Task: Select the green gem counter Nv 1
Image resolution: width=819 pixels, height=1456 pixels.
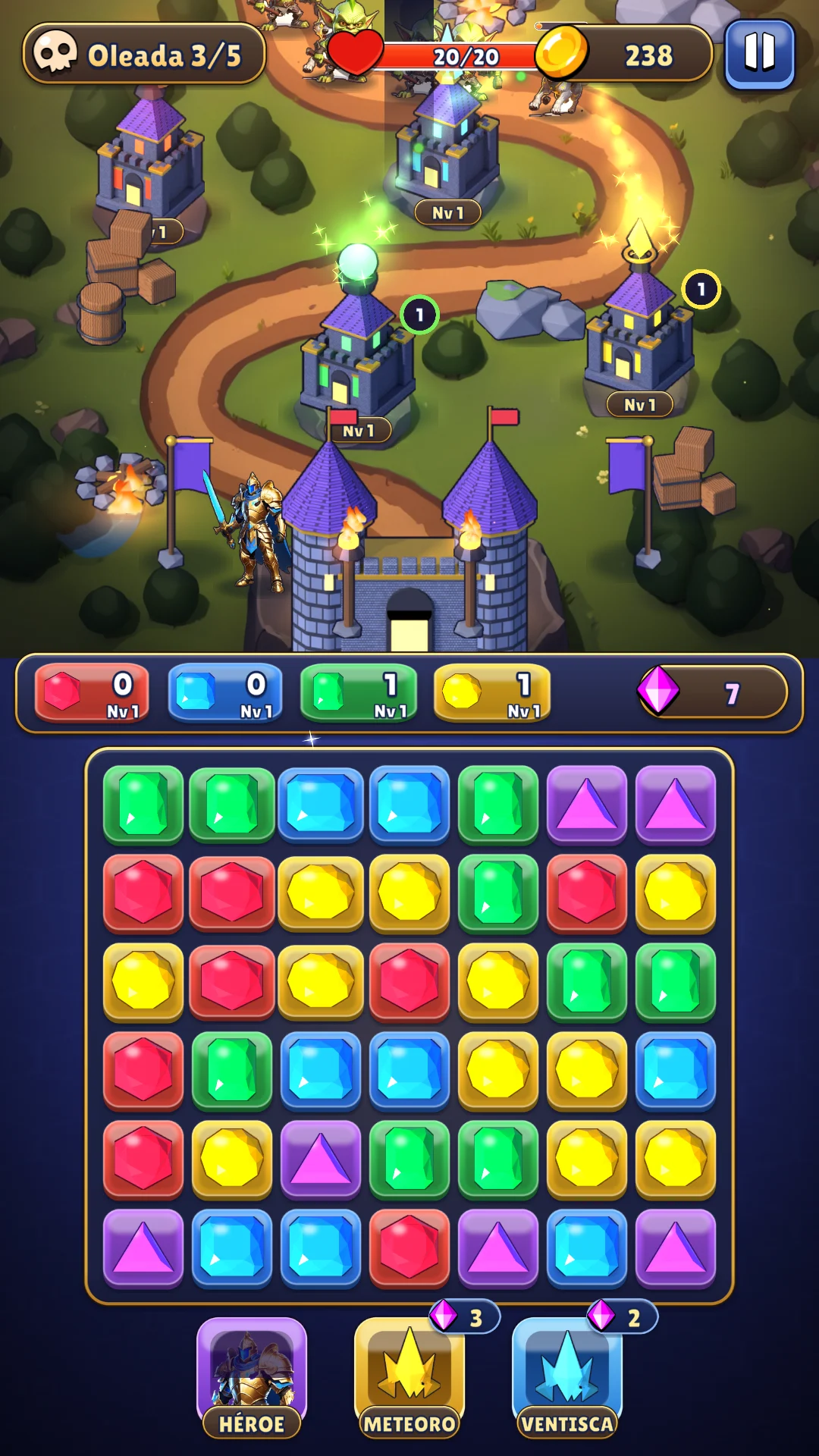Action: pyautogui.click(x=359, y=692)
